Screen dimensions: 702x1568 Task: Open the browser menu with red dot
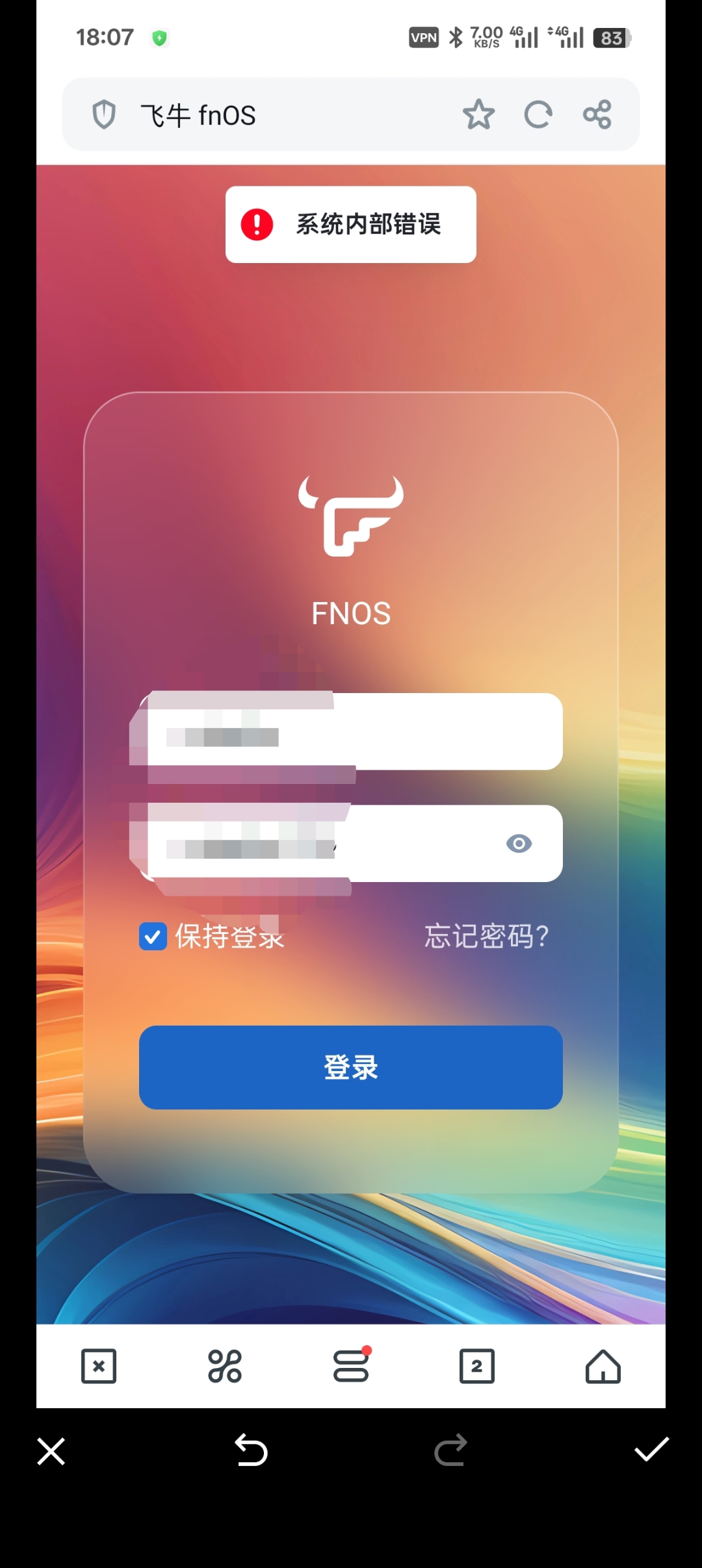coord(351,1366)
